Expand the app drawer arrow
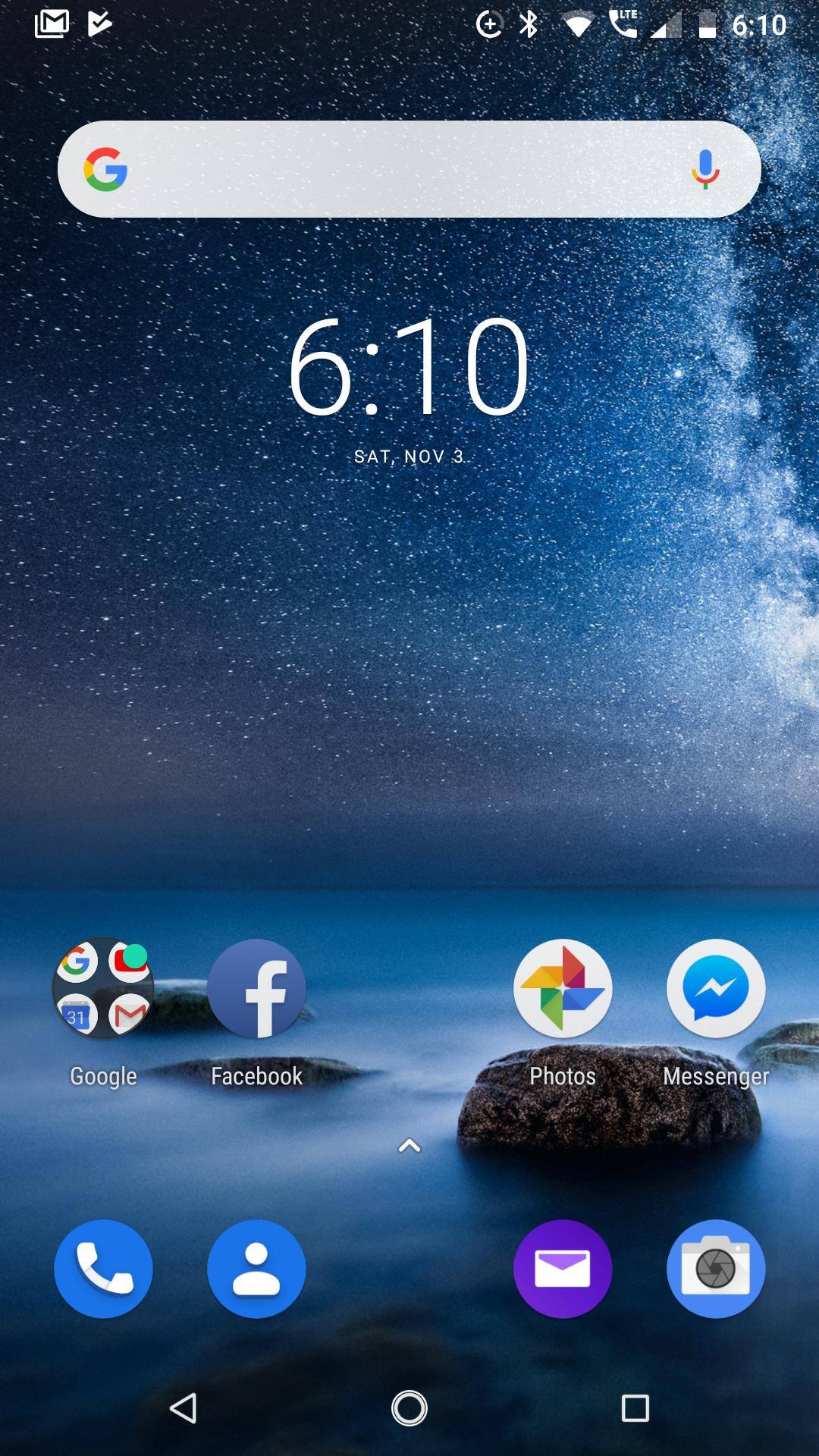 409,1146
